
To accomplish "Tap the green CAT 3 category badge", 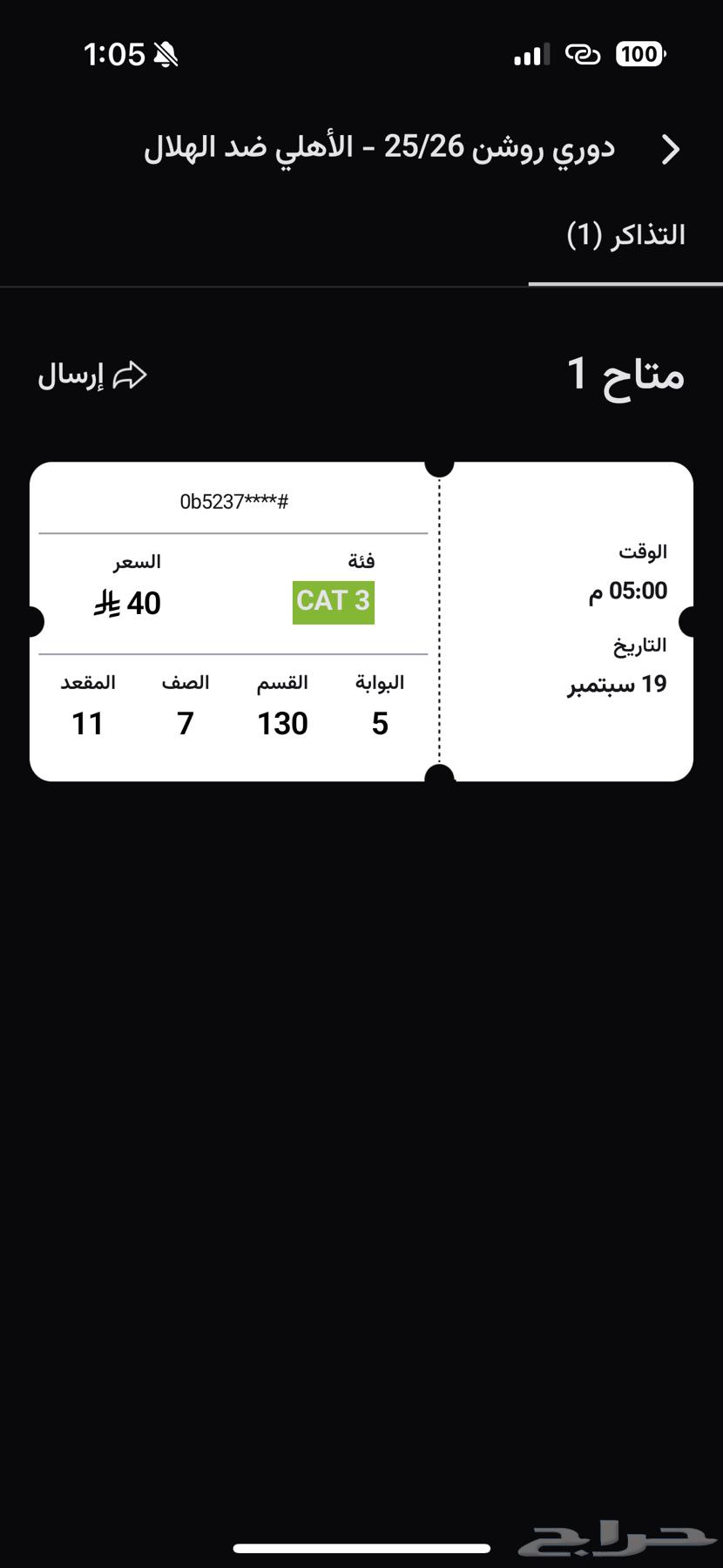I will 333,600.
